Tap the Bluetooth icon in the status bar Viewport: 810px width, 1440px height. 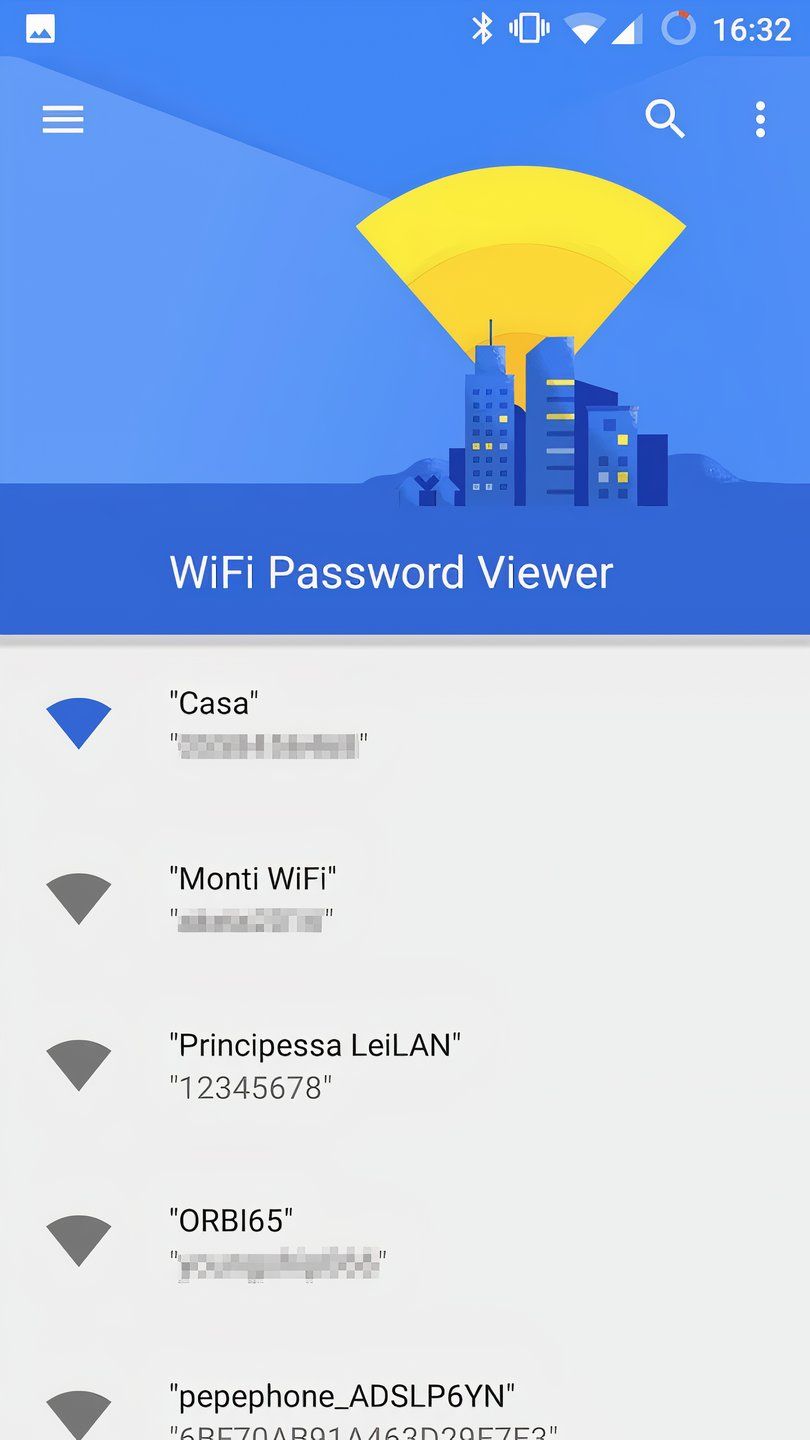(x=481, y=30)
